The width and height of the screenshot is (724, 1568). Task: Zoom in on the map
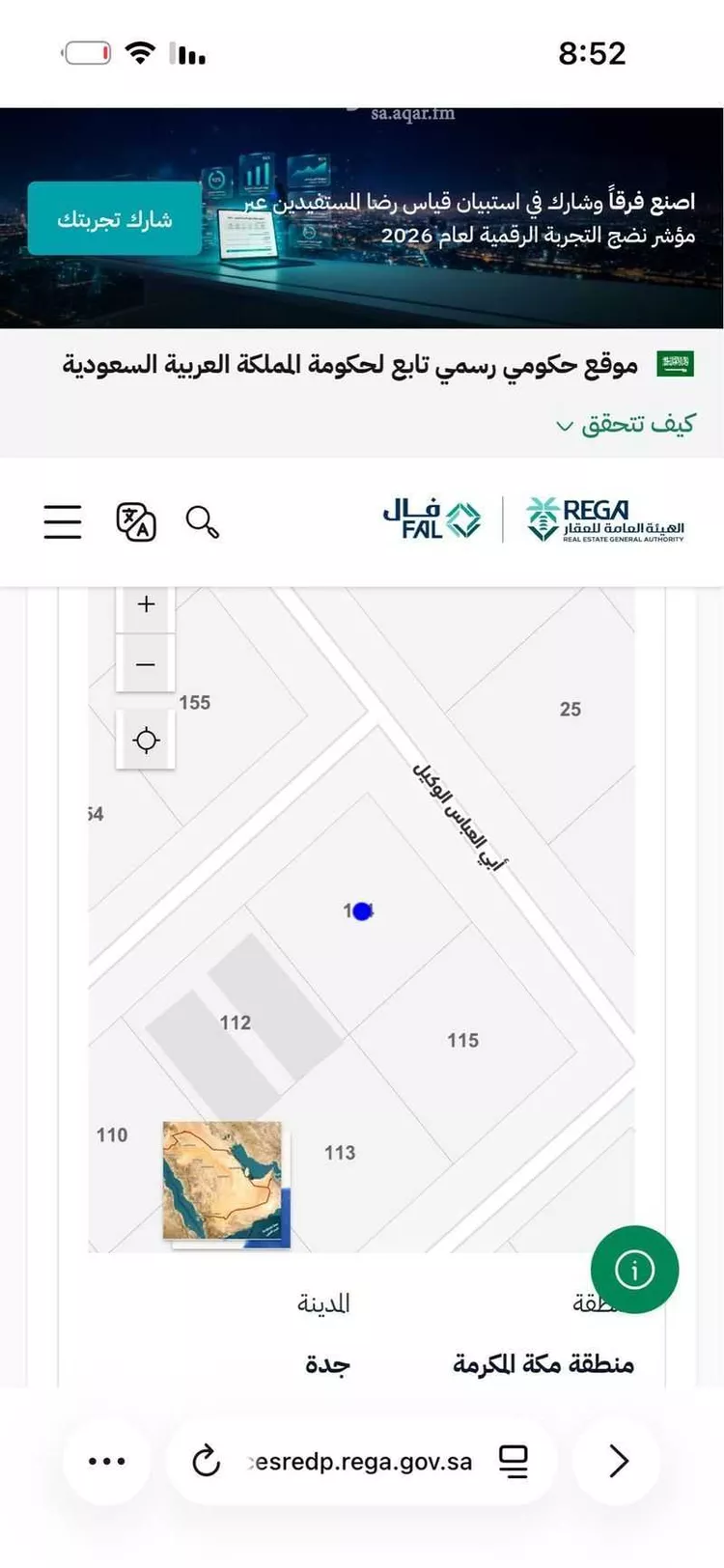pyautogui.click(x=146, y=605)
